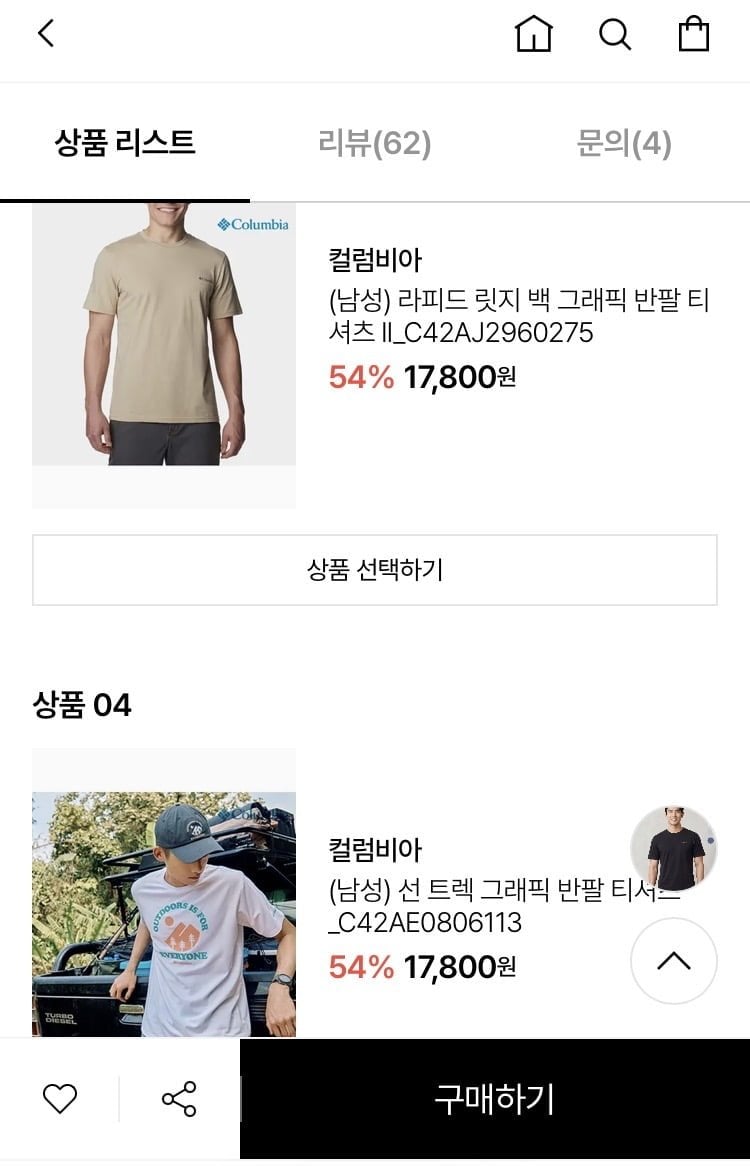Open the floating black t-shirt thumbnail
Viewport: 750px width, 1166px height.
tap(673, 849)
